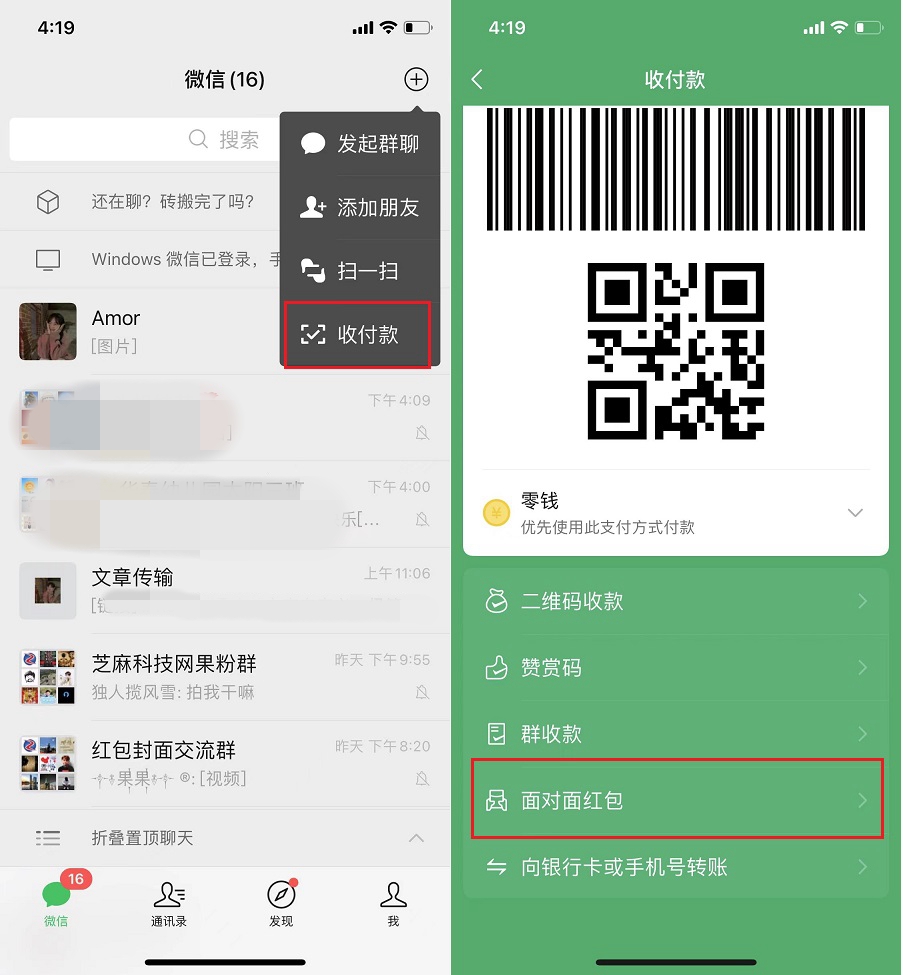Select 群收款
The image size is (903, 975).
click(676, 734)
